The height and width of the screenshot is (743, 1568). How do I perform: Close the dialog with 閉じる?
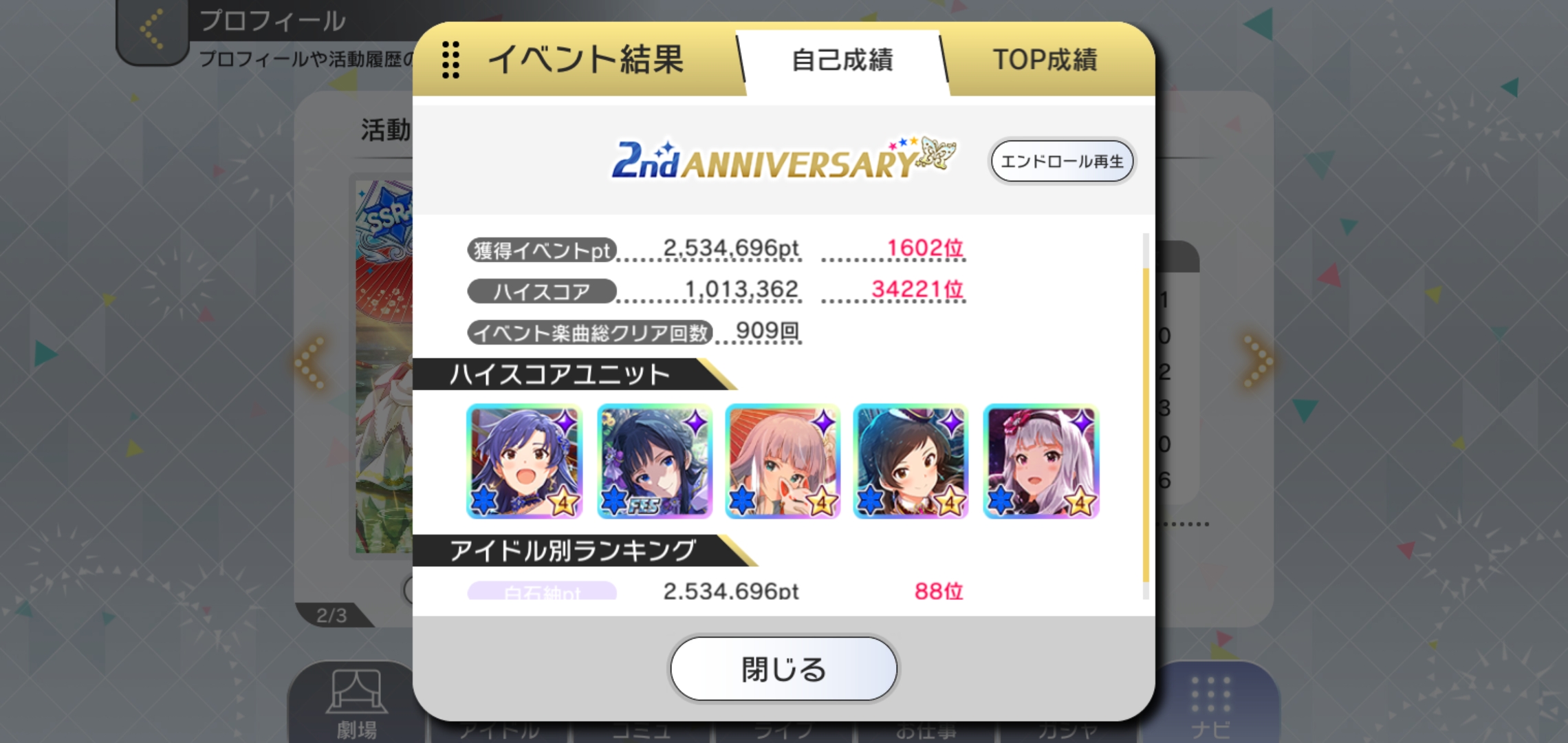[x=783, y=669]
